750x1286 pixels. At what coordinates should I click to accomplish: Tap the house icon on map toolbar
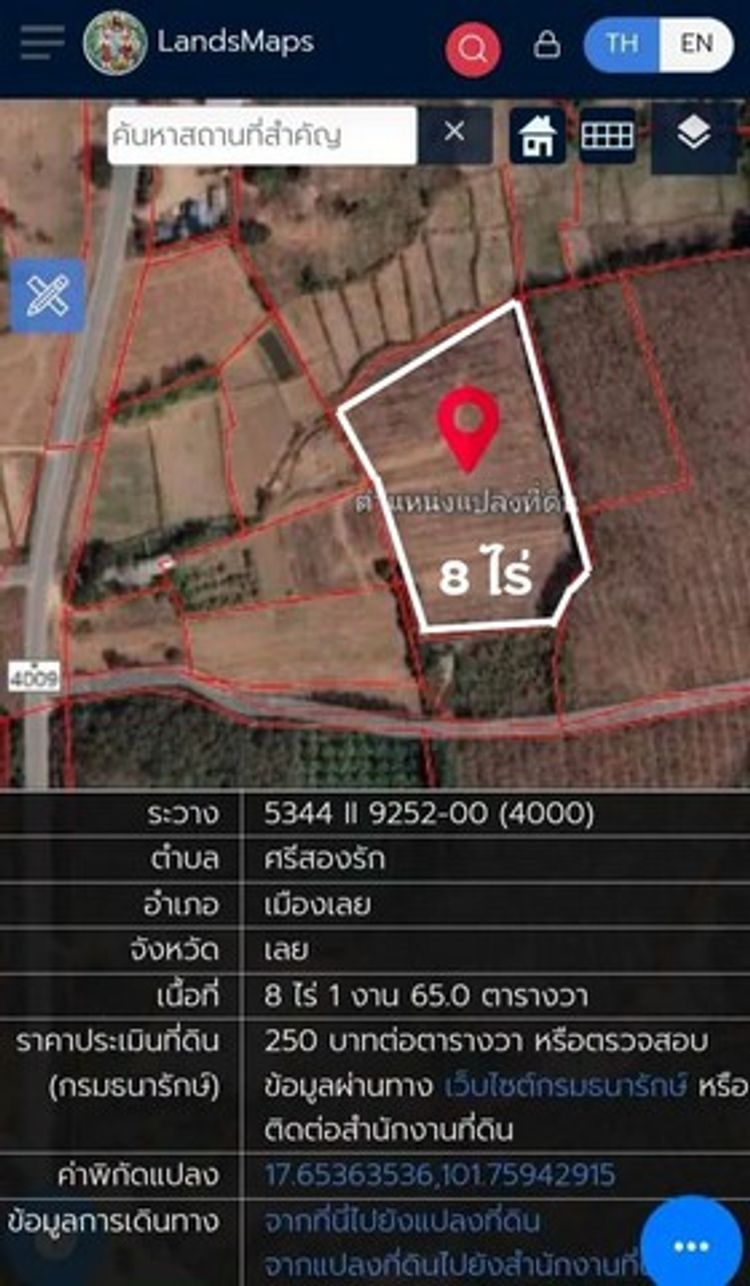coord(538,135)
